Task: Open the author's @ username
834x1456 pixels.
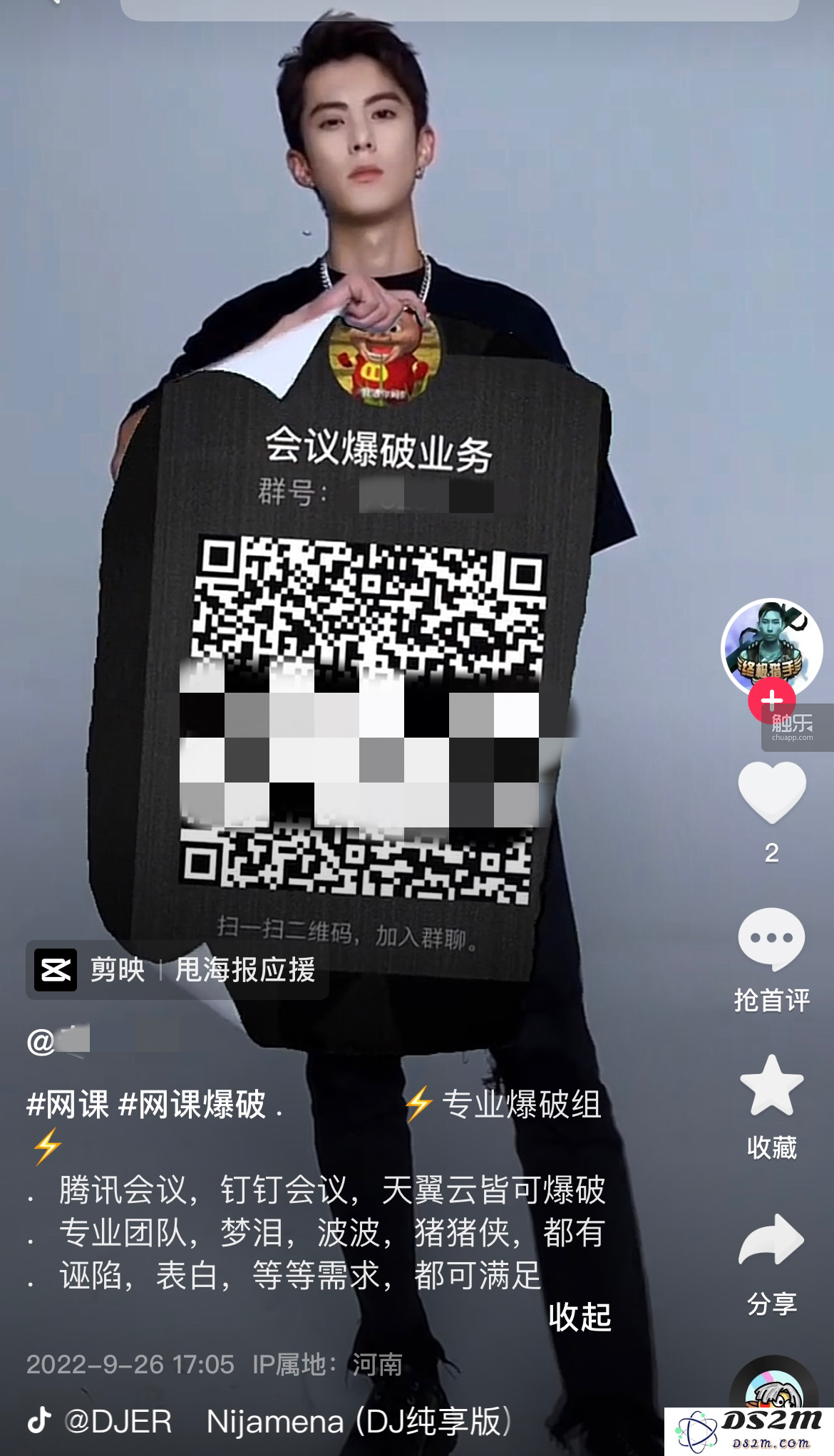Action: 100,1042
